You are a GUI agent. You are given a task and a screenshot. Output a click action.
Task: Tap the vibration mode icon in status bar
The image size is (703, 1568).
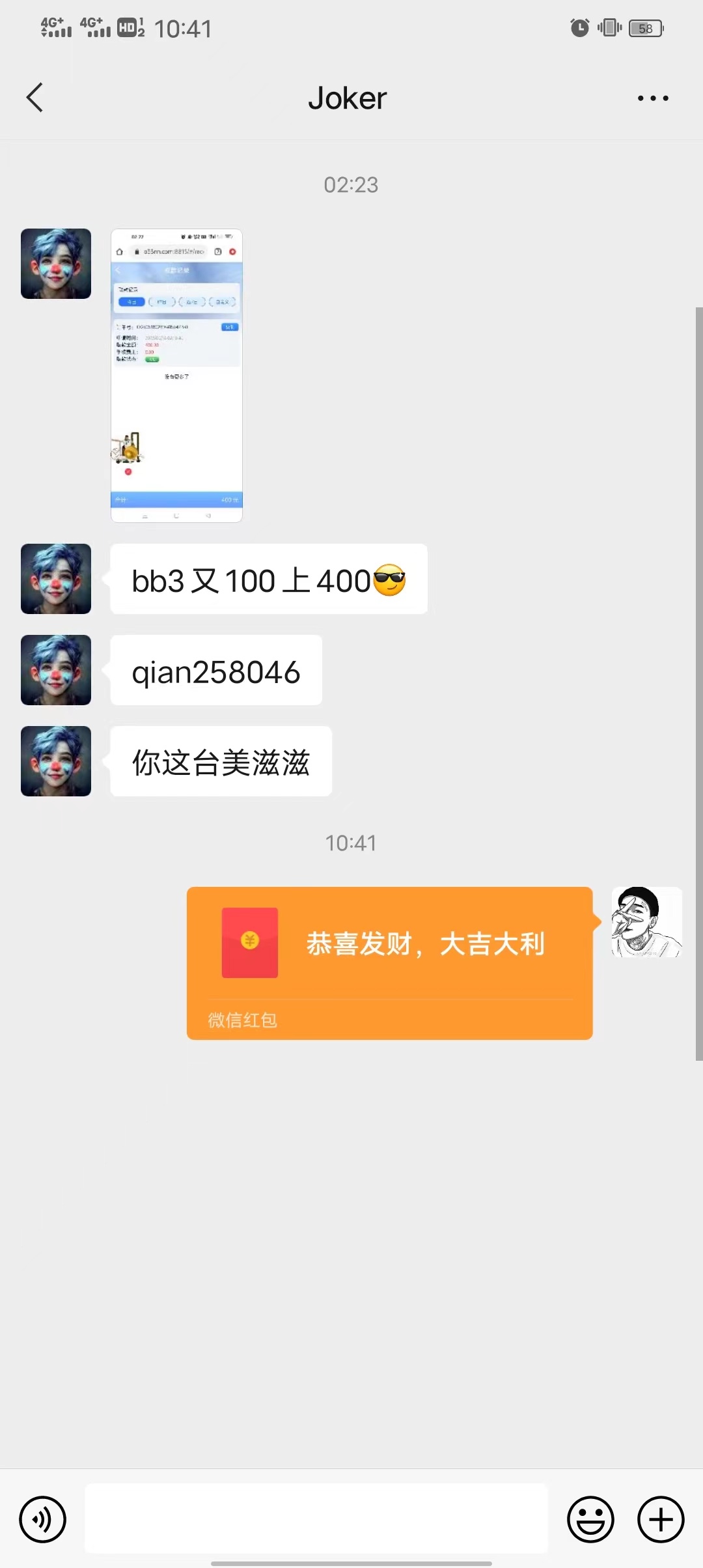[x=609, y=27]
